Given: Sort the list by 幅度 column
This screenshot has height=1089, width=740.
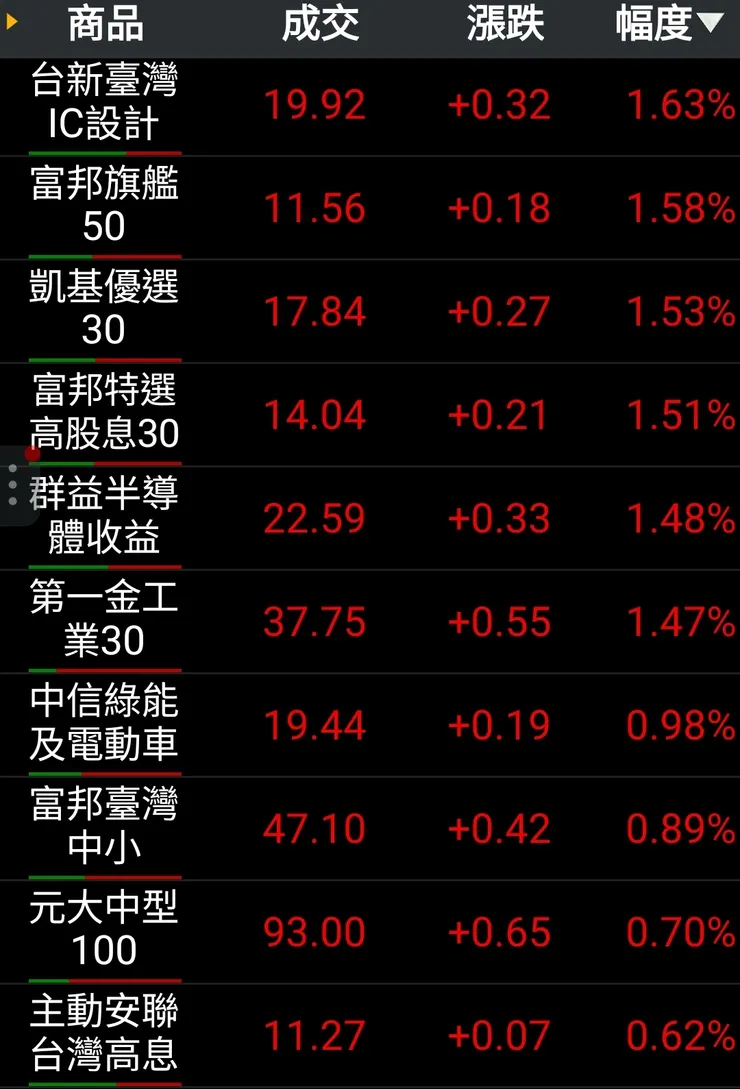Looking at the screenshot, I should (668, 25).
